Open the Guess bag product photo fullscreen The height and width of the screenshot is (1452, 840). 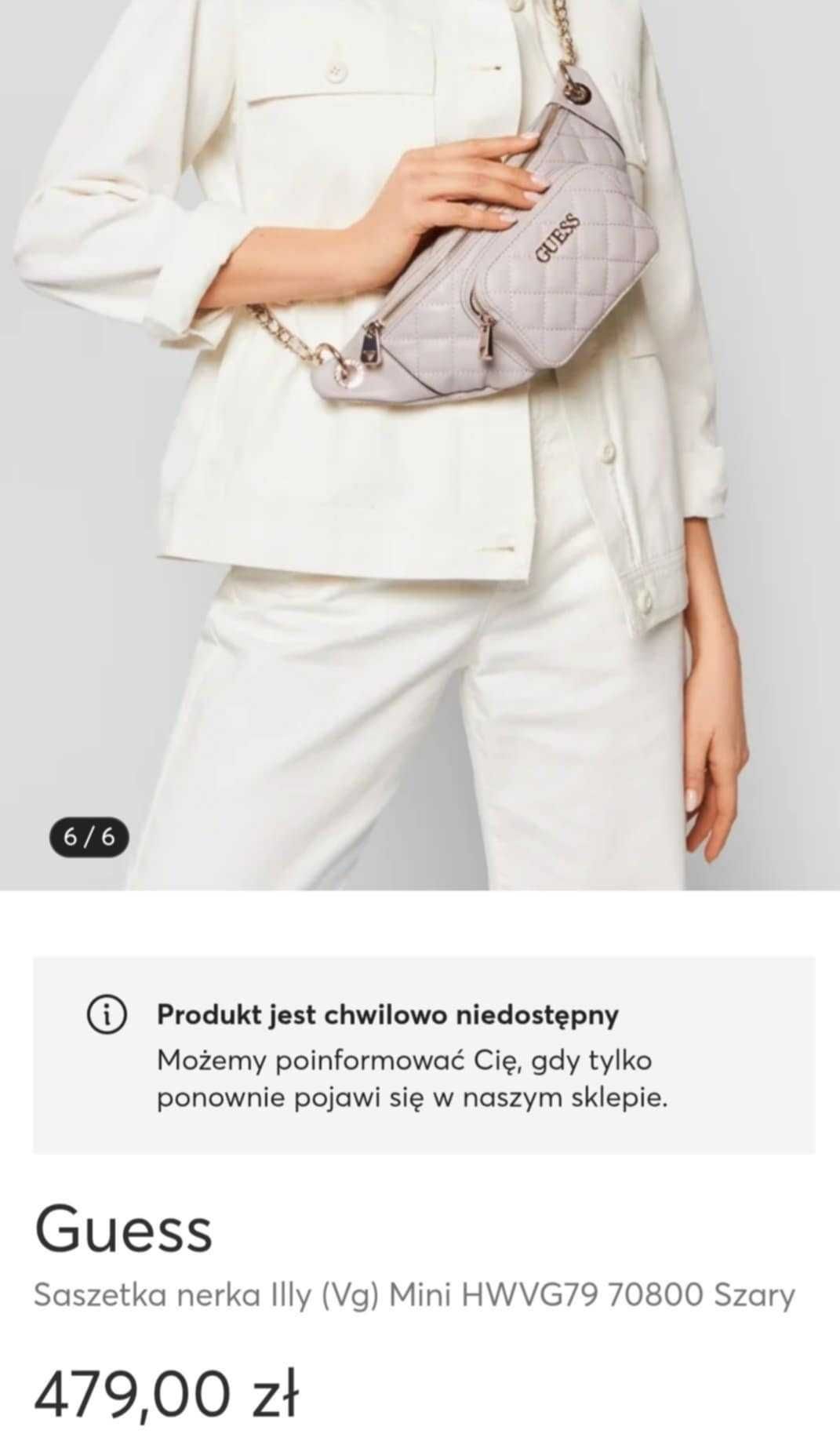pyautogui.click(x=420, y=439)
